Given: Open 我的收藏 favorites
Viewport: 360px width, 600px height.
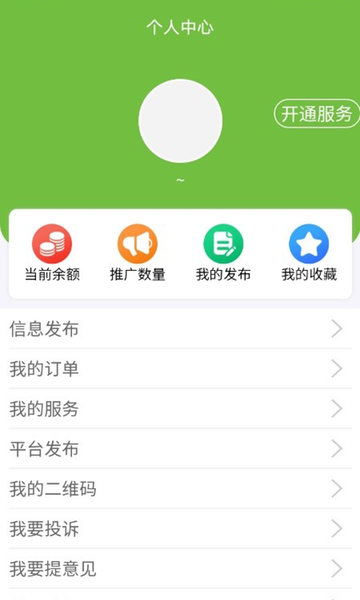Looking at the screenshot, I should (309, 253).
